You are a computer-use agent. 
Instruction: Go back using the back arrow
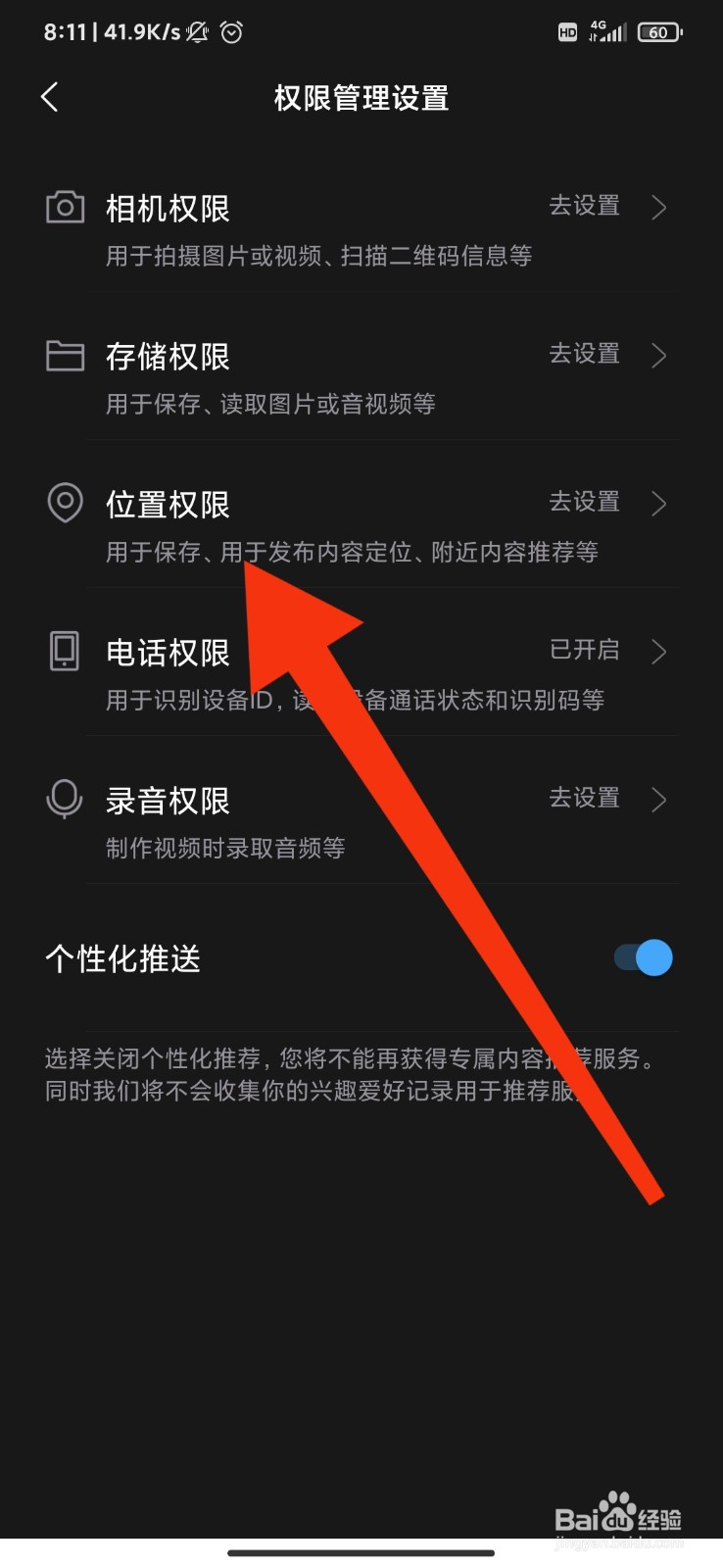49,97
